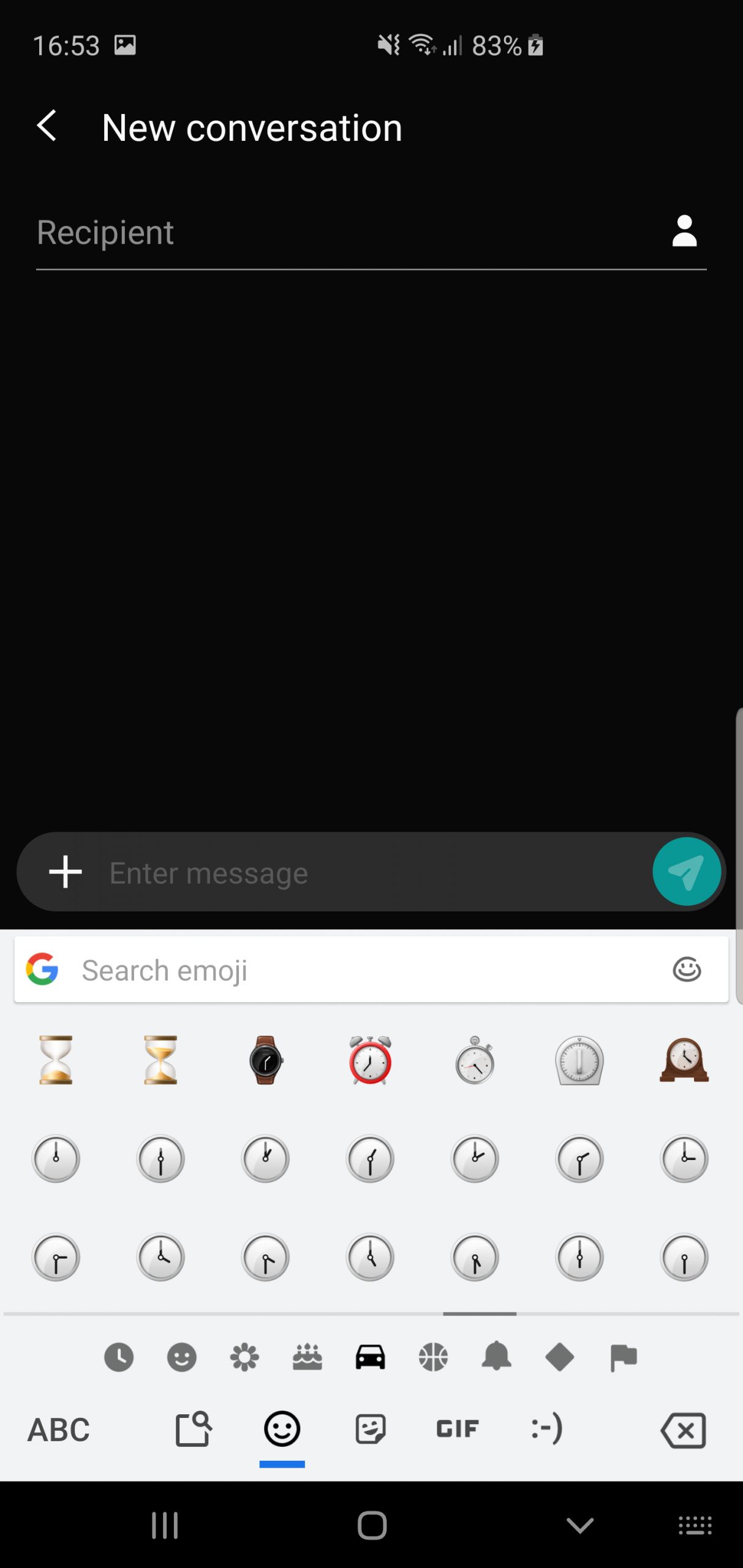
Task: Tap the keyboard backspace key
Action: (683, 1430)
